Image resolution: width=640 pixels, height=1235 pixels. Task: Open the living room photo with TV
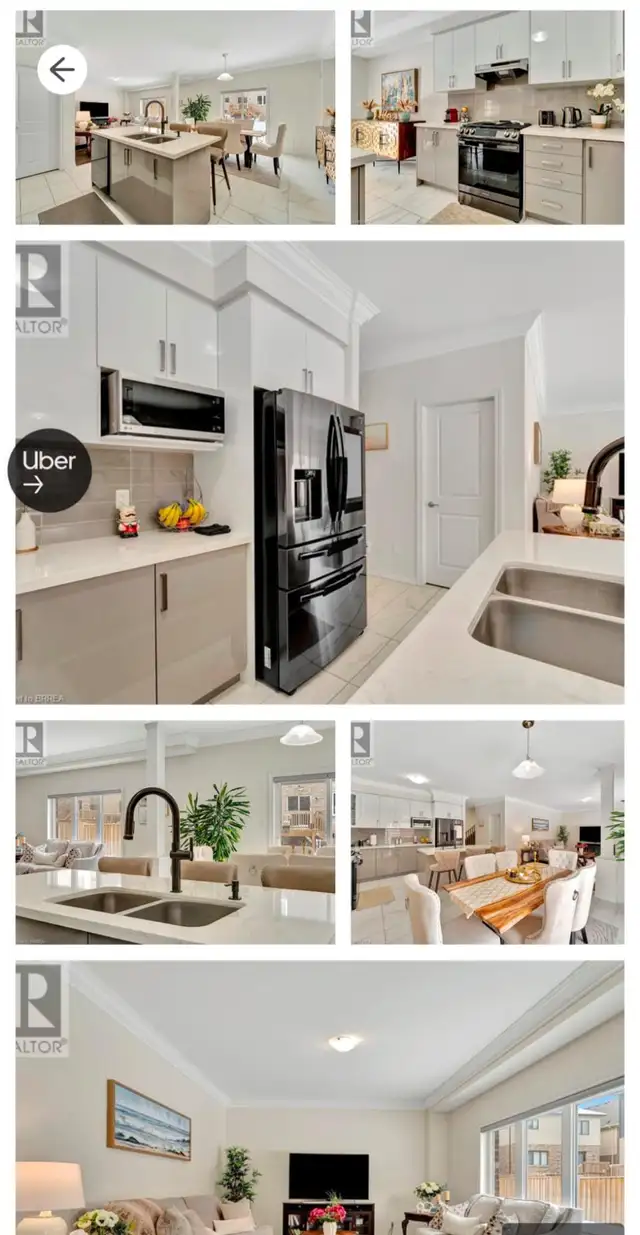click(320, 1100)
